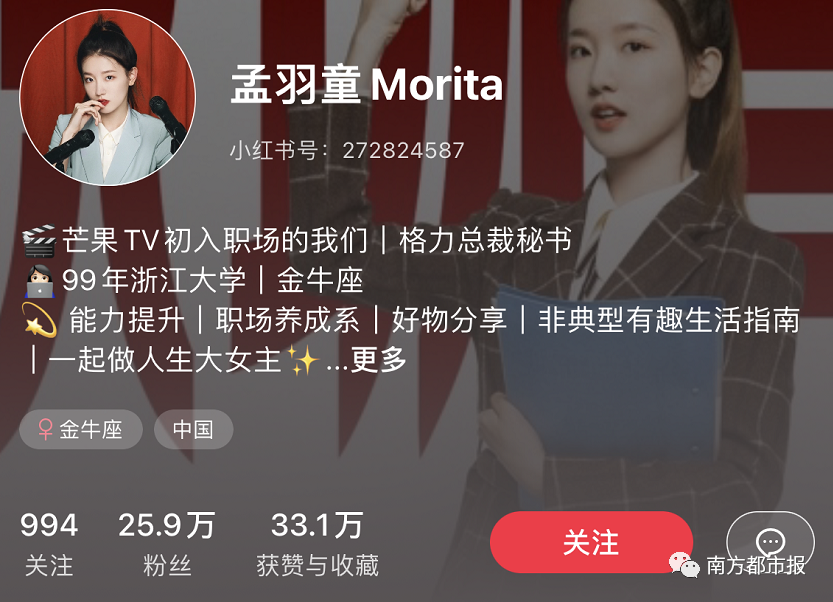Screen dimensions: 833x602
Task: Follow 孟羽童 Morita with the 关注 button
Action: (591, 542)
